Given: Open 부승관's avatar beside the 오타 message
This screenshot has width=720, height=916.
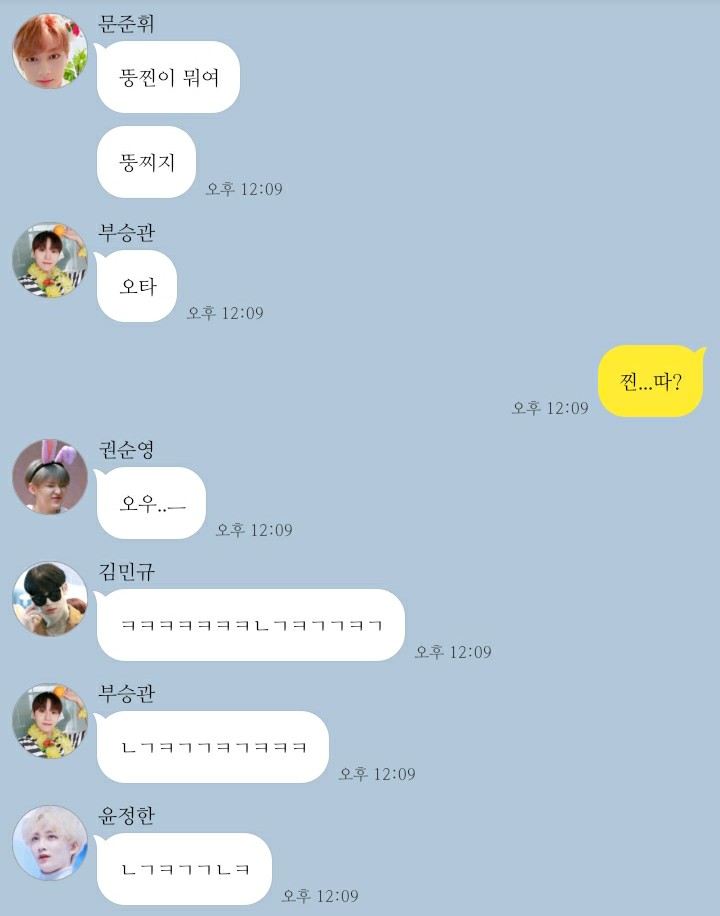Looking at the screenshot, I should [50, 260].
